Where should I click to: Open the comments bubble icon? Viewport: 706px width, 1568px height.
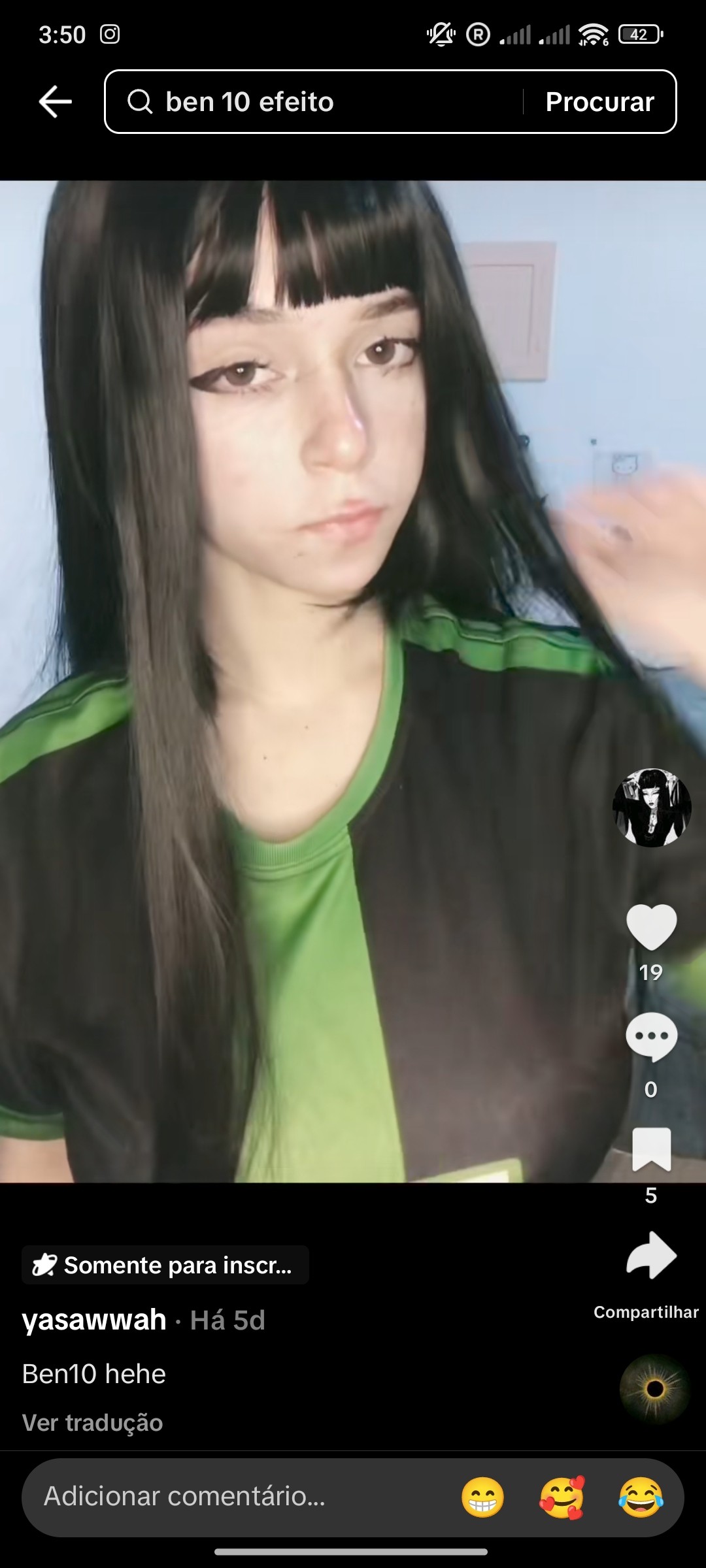click(x=652, y=1037)
